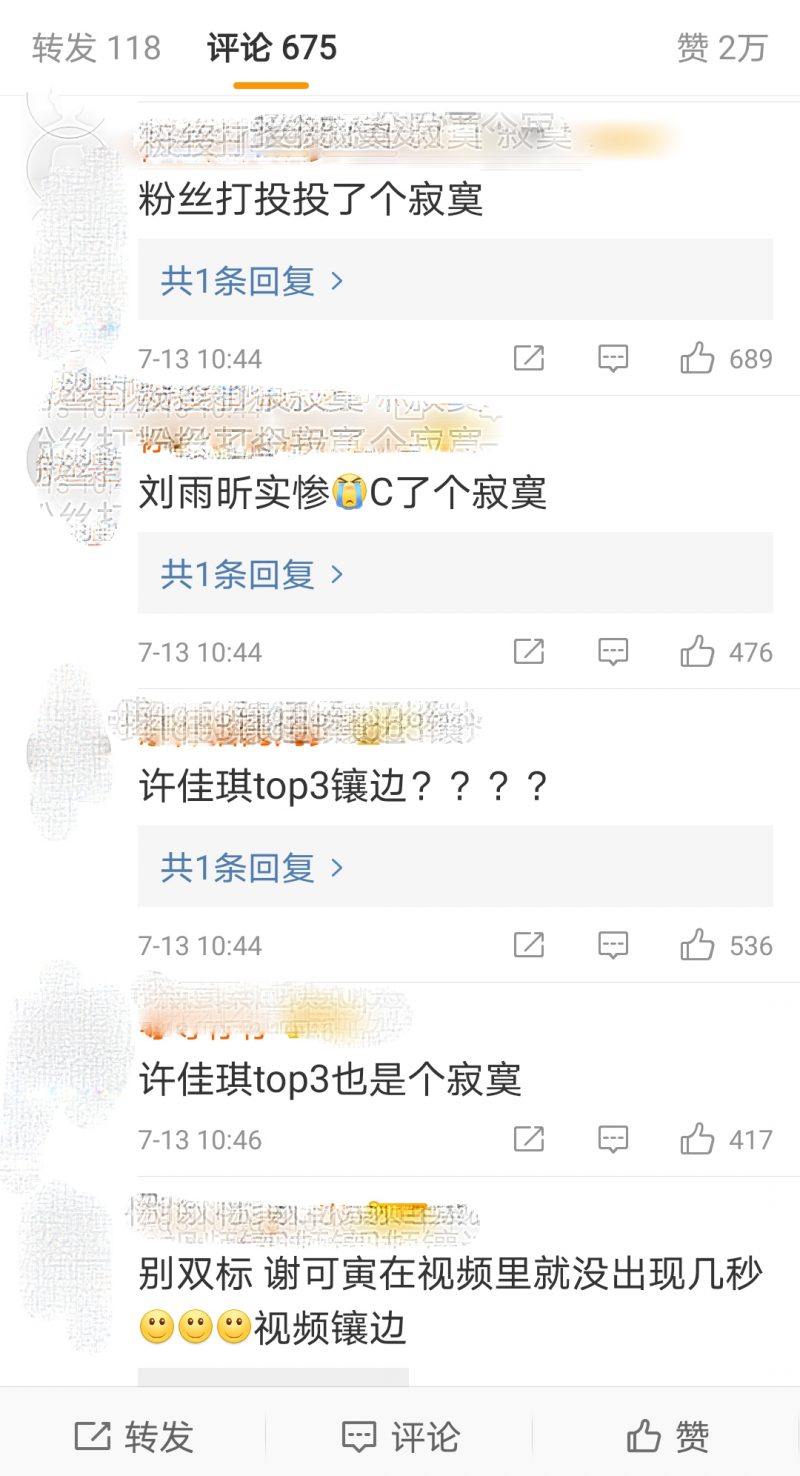The width and height of the screenshot is (800, 1476).
Task: Repost the comment 粉丝打投投了个寂寞
Action: point(528,358)
